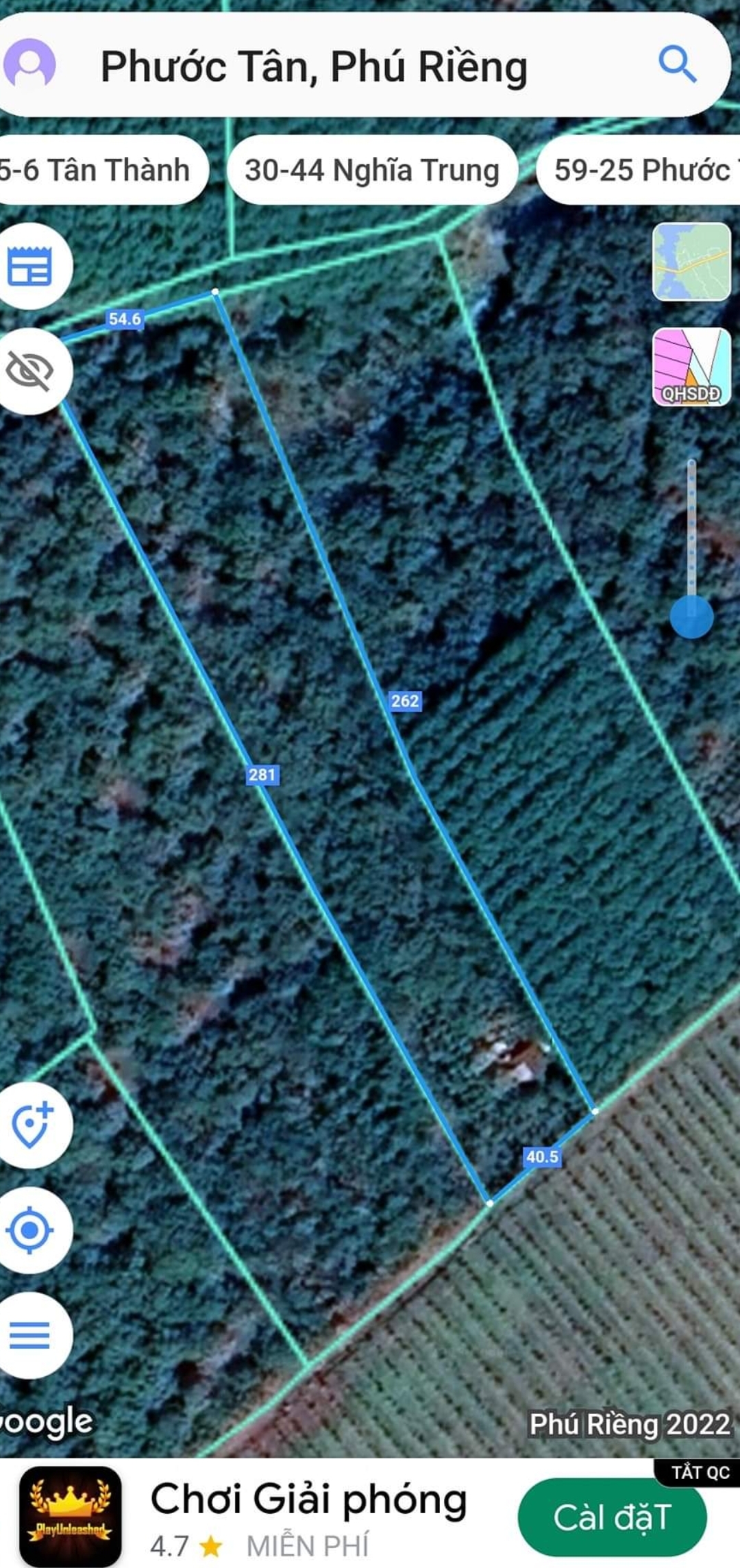Edit the Phước Tân, Phú Riềng search field
This screenshot has width=740, height=1568.
(x=363, y=65)
